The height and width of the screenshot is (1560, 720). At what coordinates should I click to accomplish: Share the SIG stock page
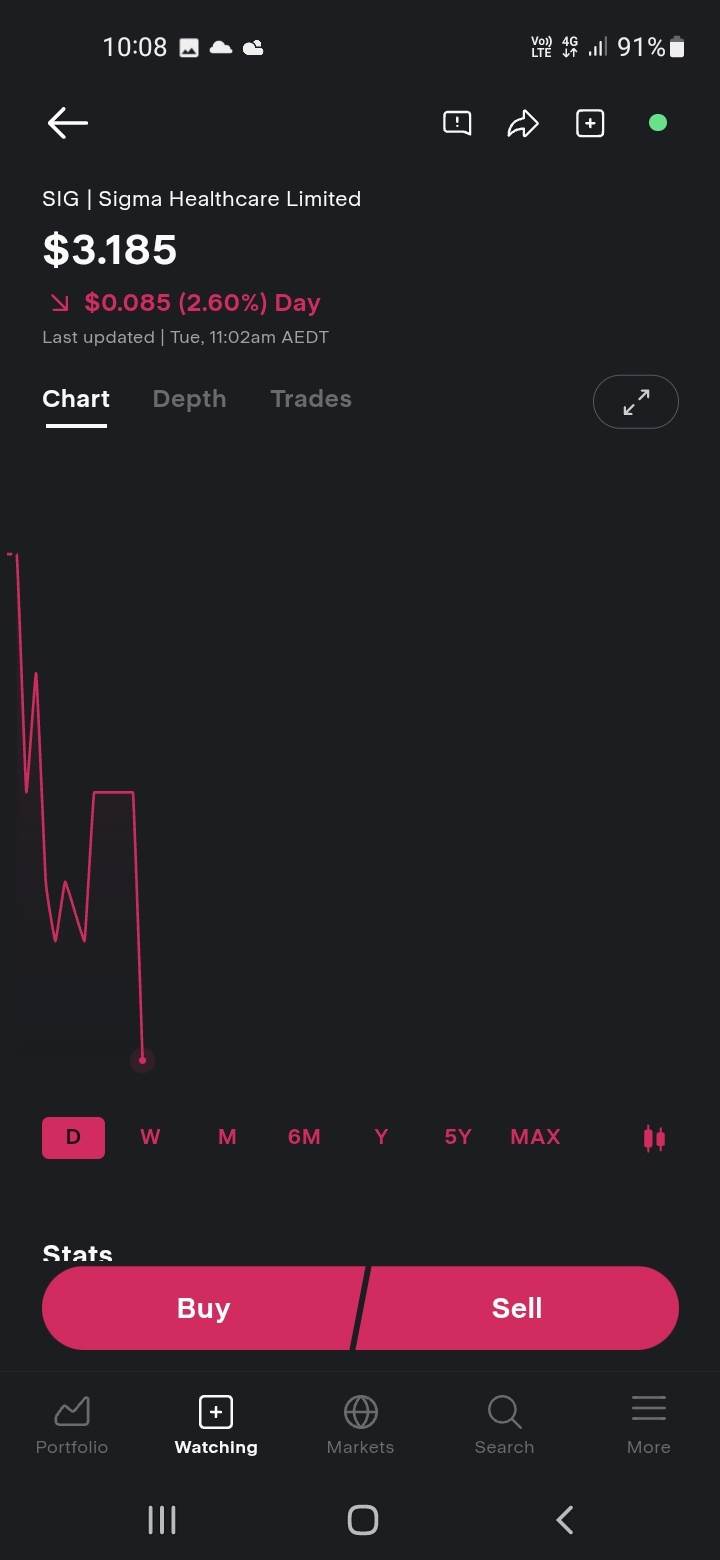pos(523,123)
